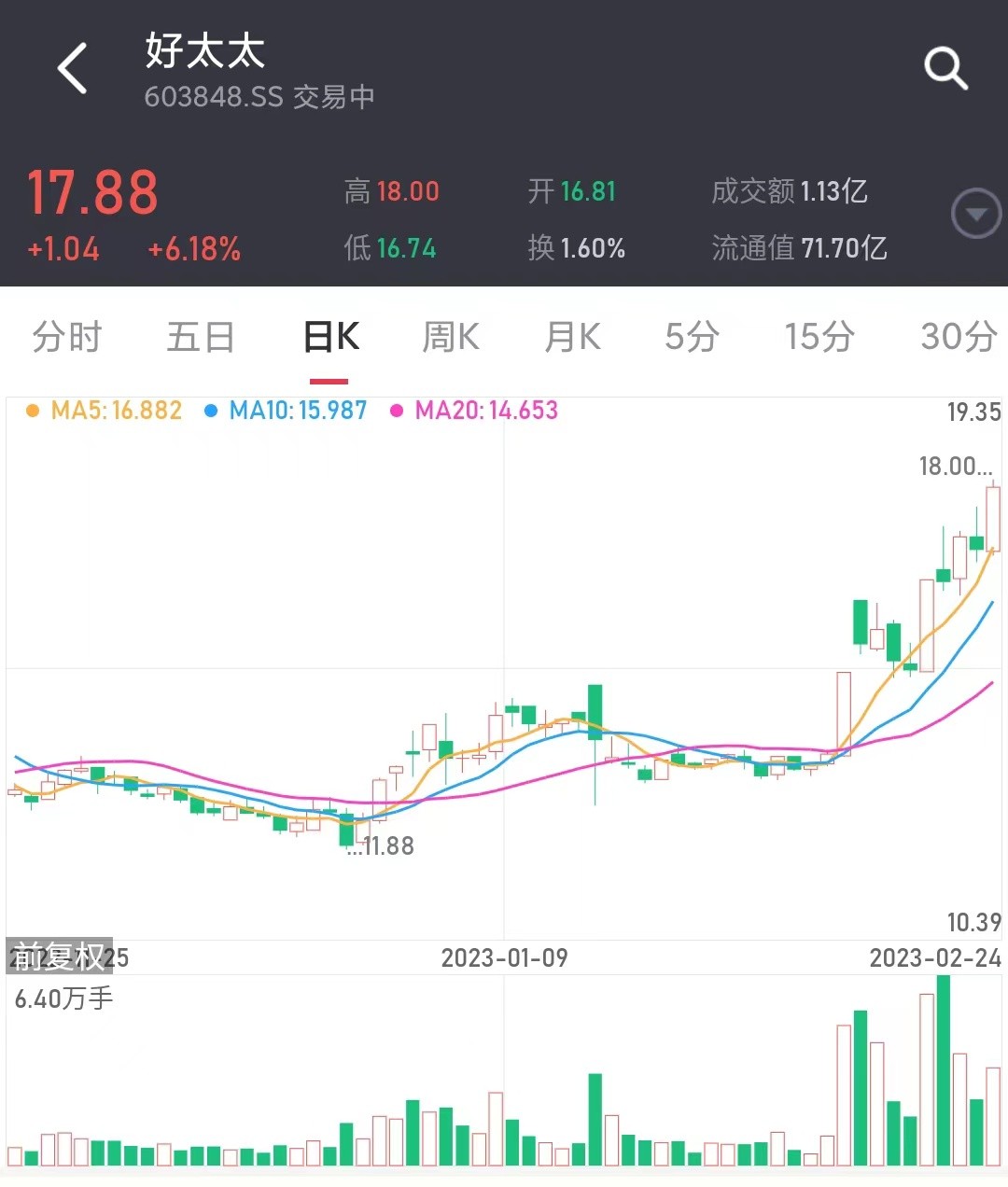Viewport: 1008px width, 1187px height.
Task: Expand more quote details with the arrow
Action: point(975,214)
